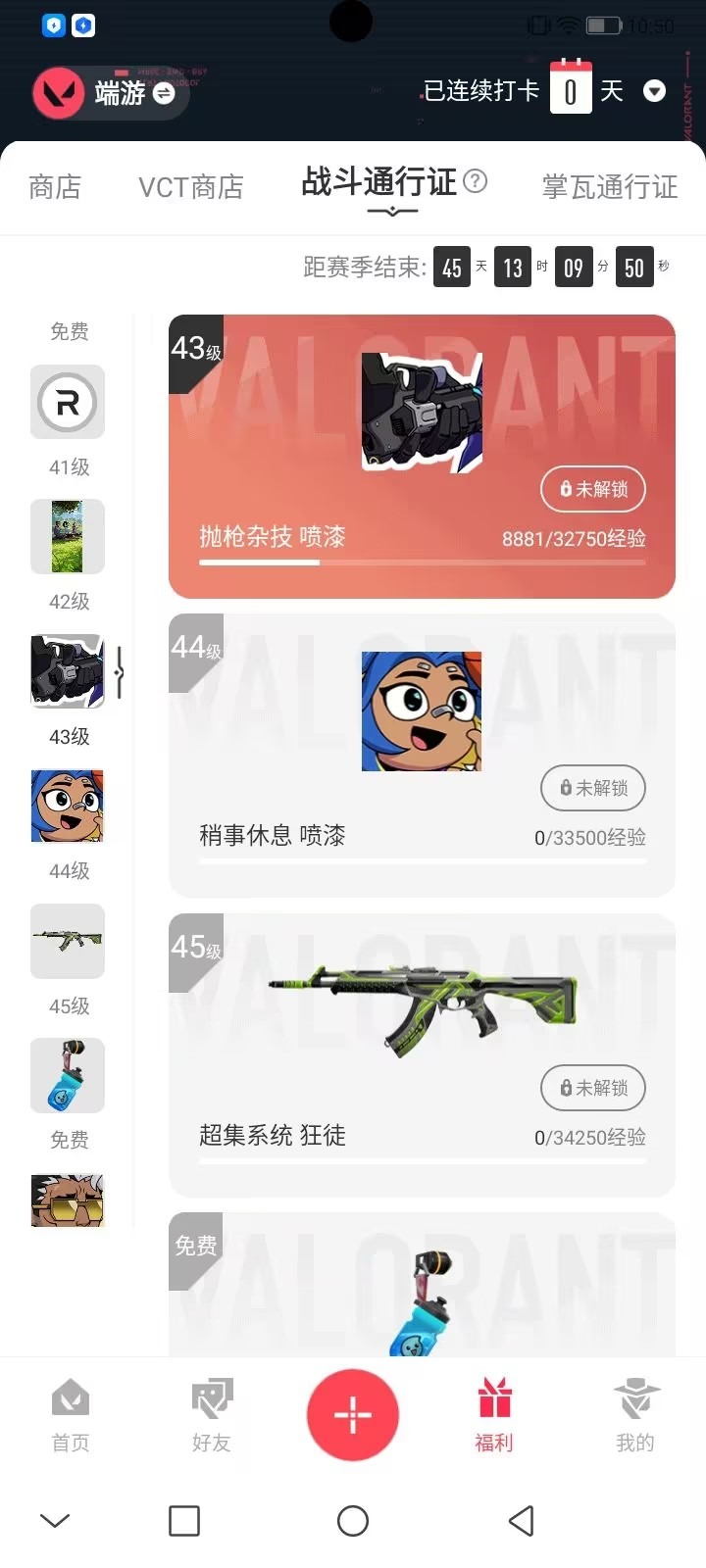Expand the check-in streak dropdown arrow

click(x=654, y=92)
